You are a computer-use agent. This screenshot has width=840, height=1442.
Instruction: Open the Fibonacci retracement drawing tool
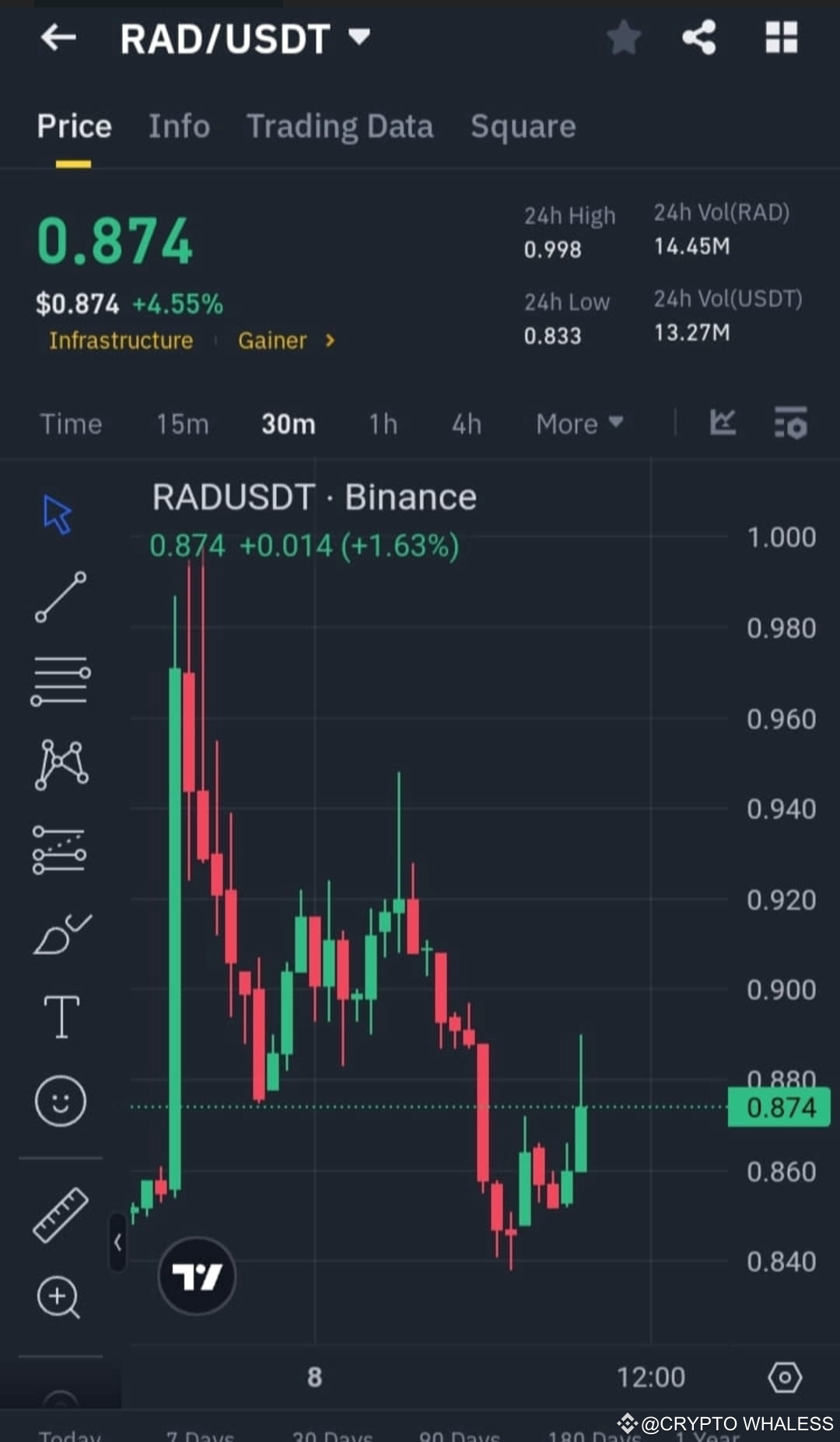click(59, 682)
